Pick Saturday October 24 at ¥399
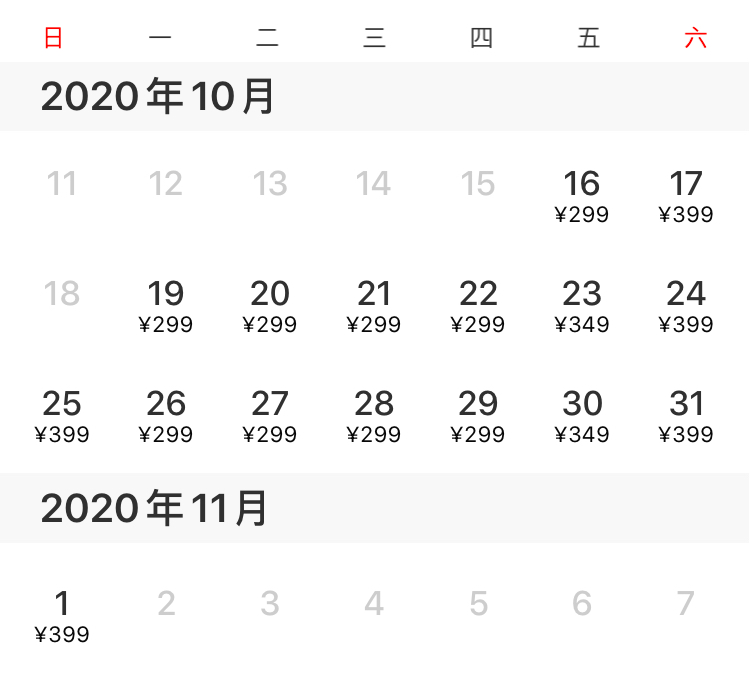 click(686, 306)
